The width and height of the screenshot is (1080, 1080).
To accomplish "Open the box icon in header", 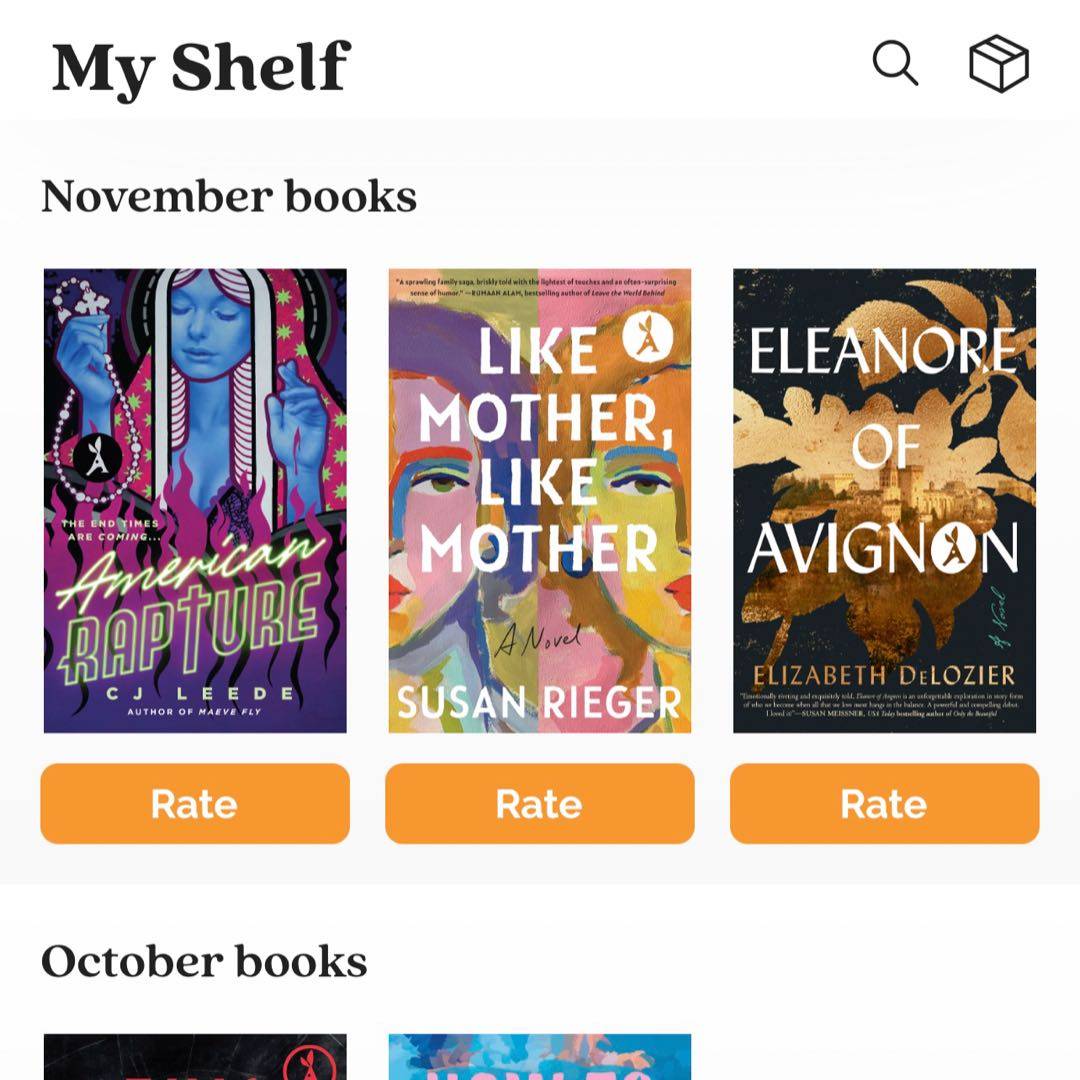I will point(999,64).
